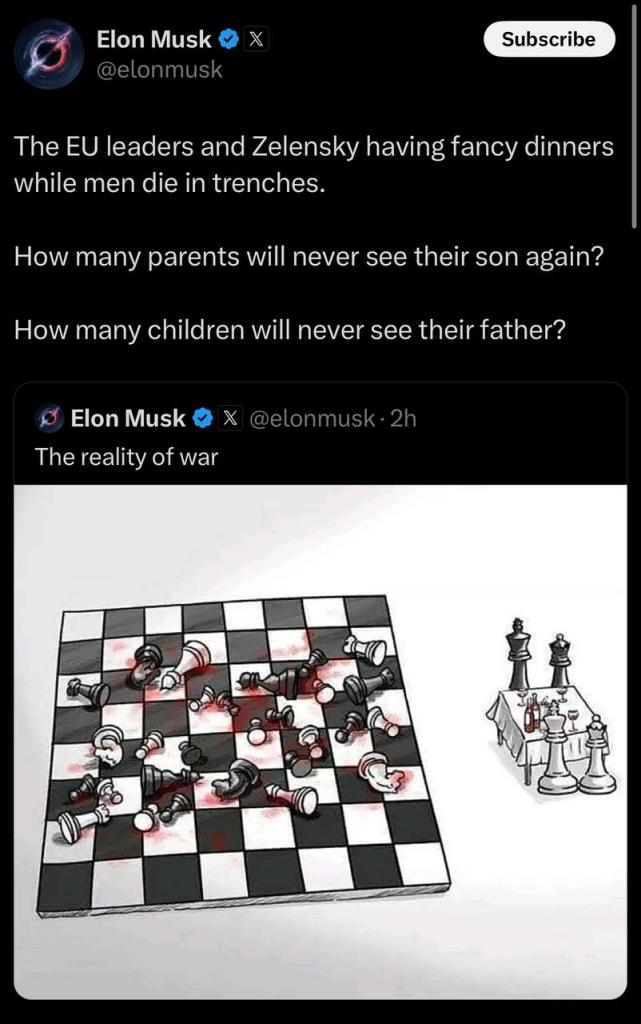This screenshot has height=1024, width=641.
Task: Open the @elonmusk profile handle
Action: pyautogui.click(x=160, y=70)
